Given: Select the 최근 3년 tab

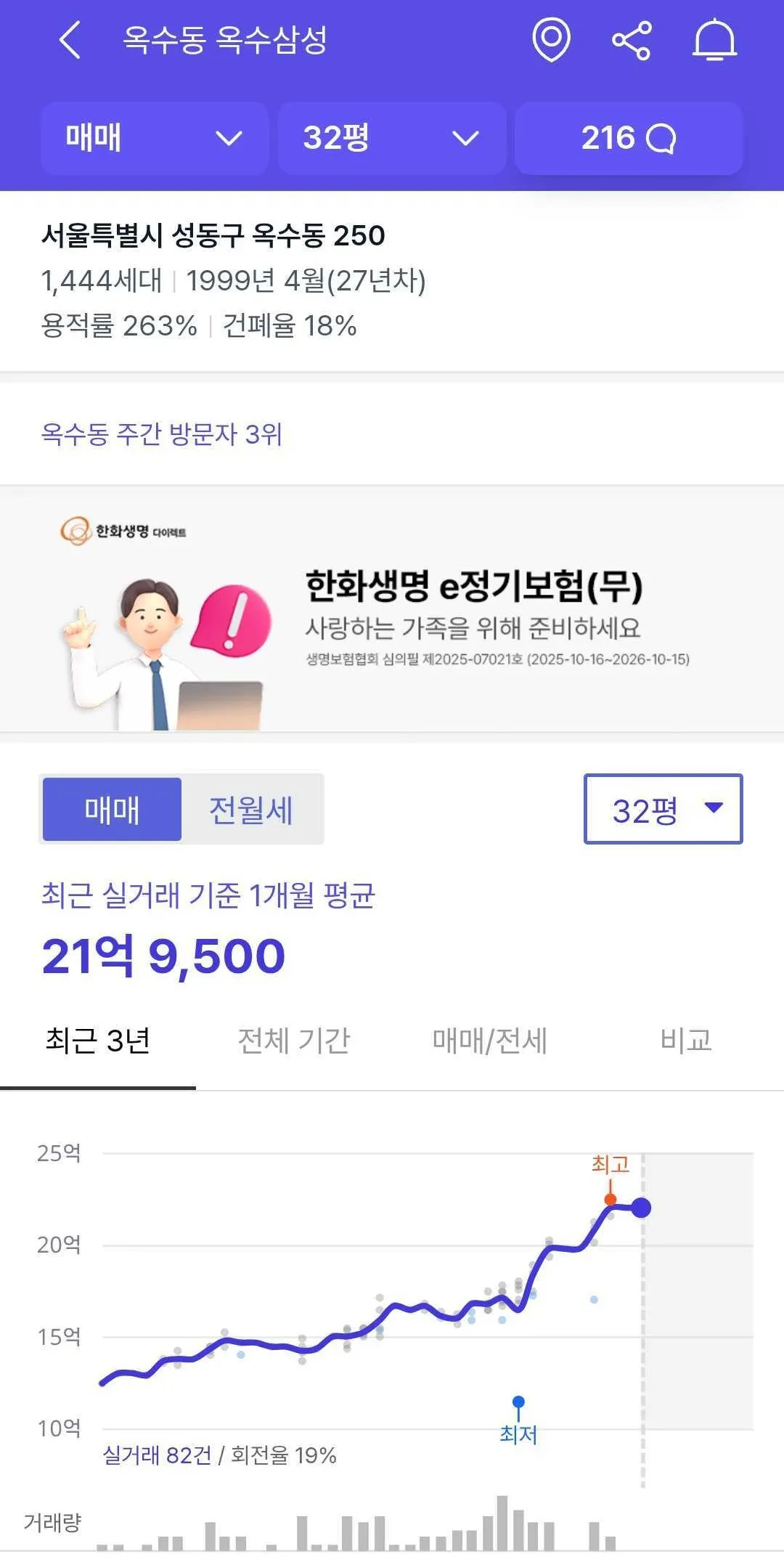Looking at the screenshot, I should (x=98, y=1041).
